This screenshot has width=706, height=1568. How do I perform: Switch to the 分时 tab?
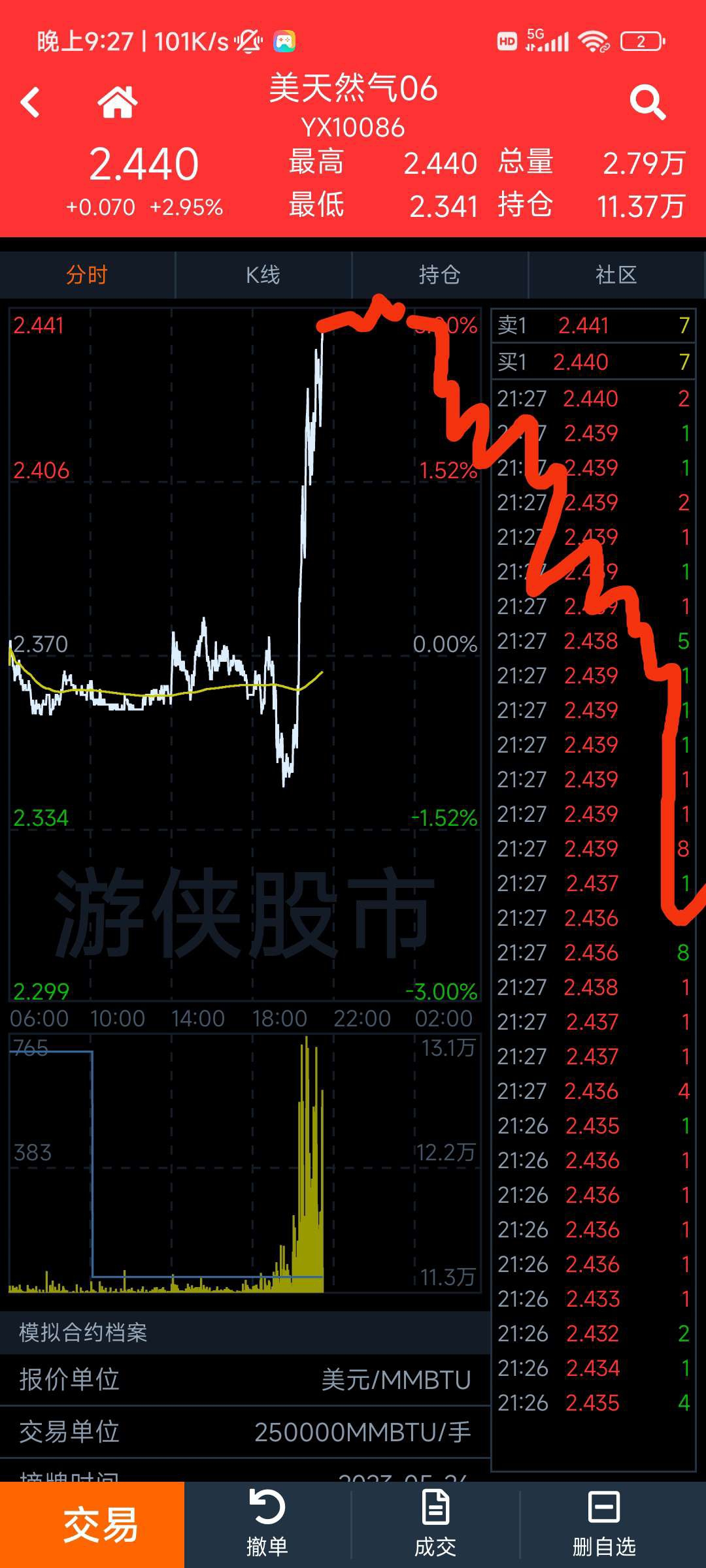tap(88, 275)
